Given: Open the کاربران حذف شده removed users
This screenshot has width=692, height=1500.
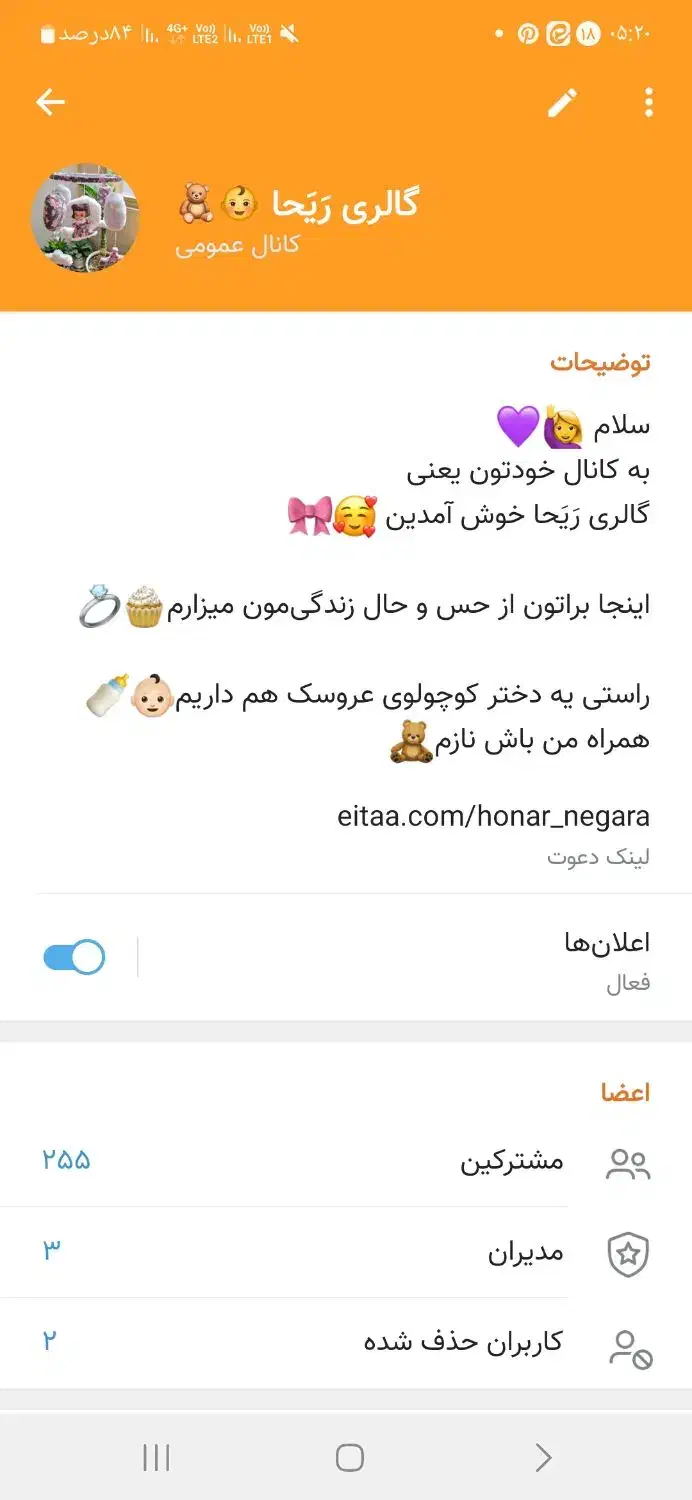Looking at the screenshot, I should click(346, 1343).
